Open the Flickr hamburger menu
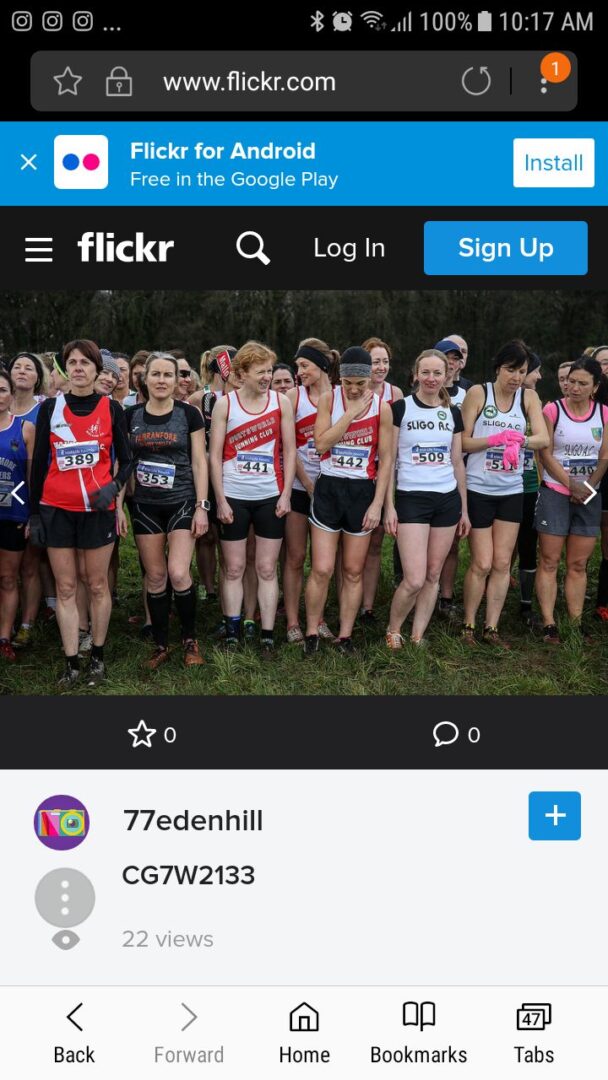608x1080 pixels. click(39, 249)
